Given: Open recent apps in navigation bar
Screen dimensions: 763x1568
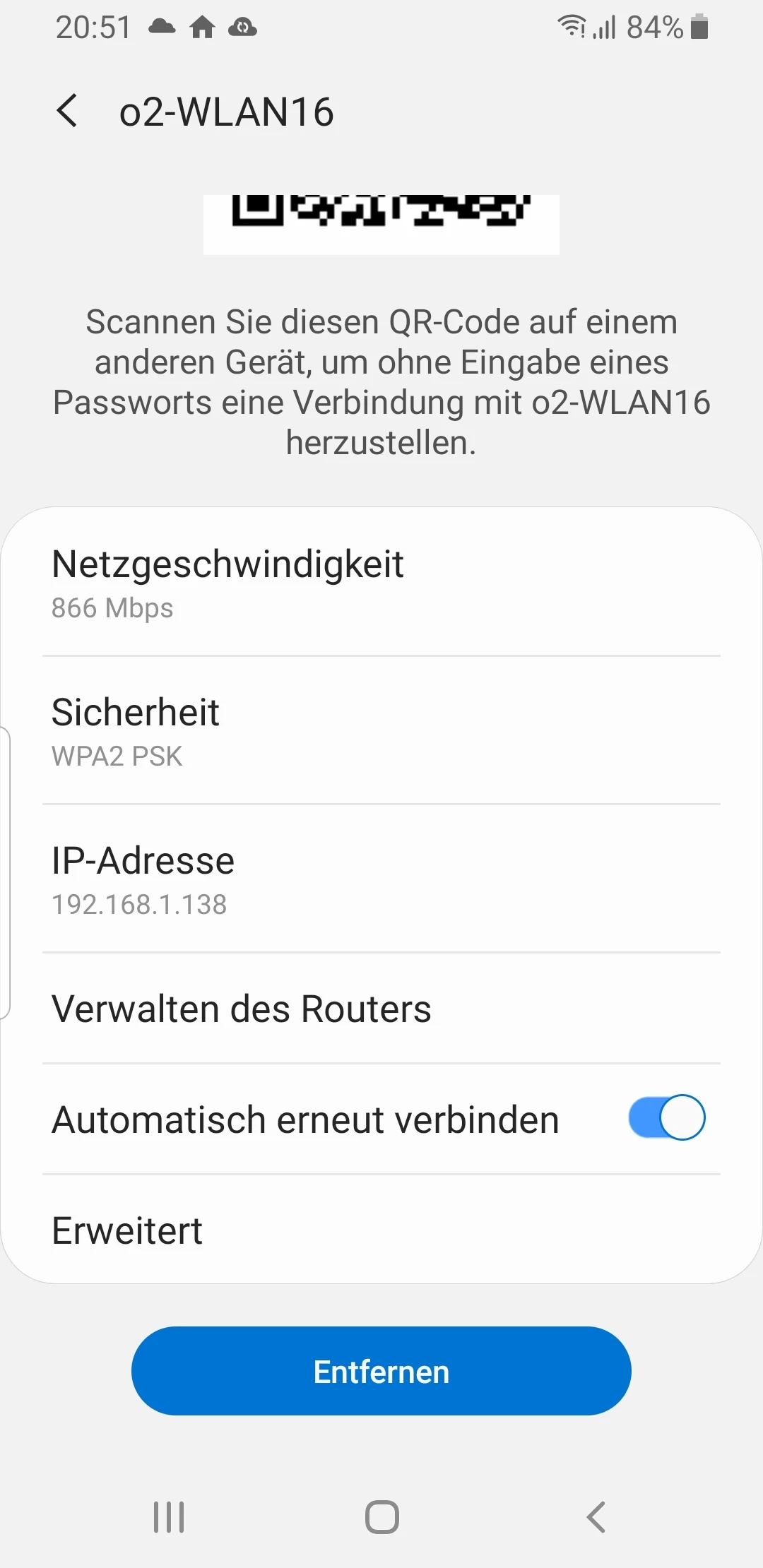Looking at the screenshot, I should (x=169, y=1516).
